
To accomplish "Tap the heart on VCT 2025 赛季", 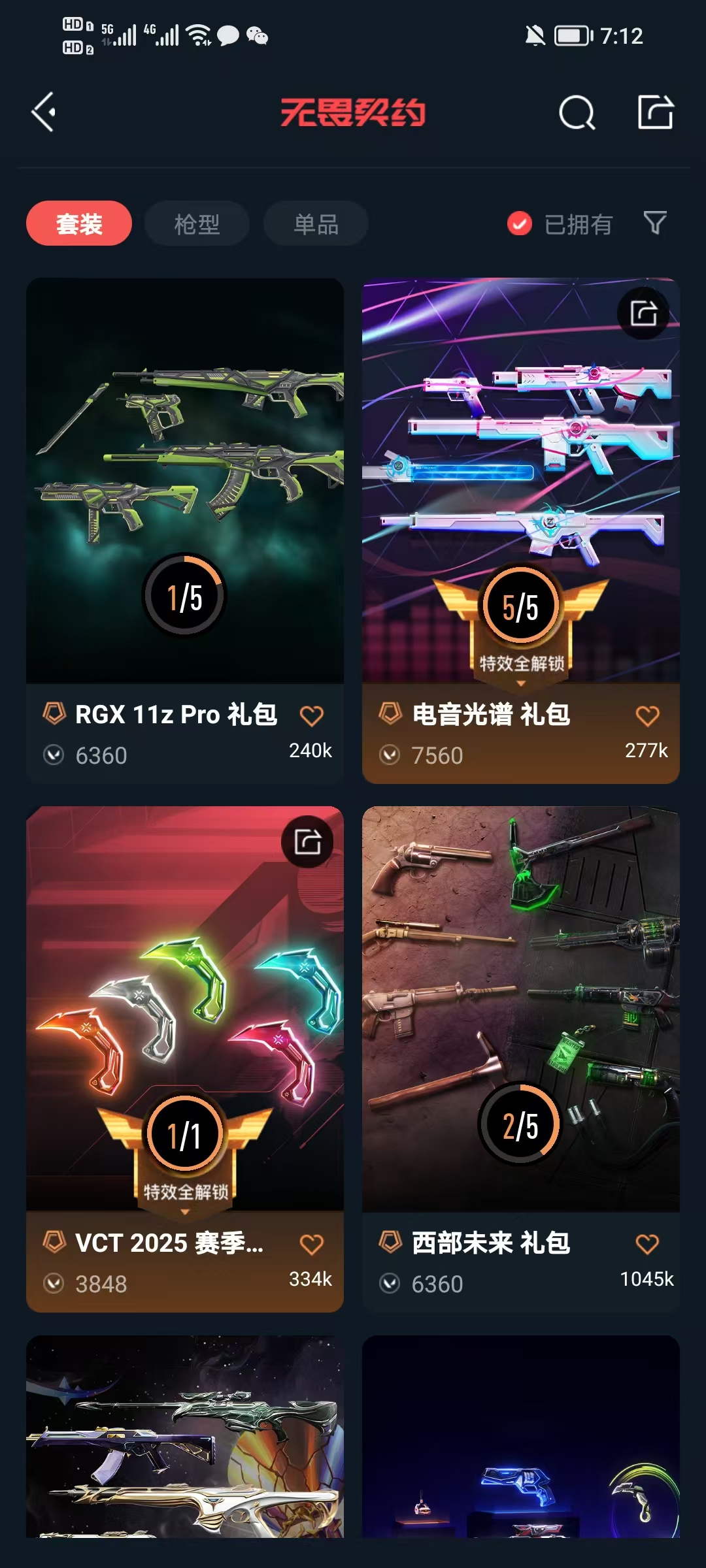I will pos(311,1245).
